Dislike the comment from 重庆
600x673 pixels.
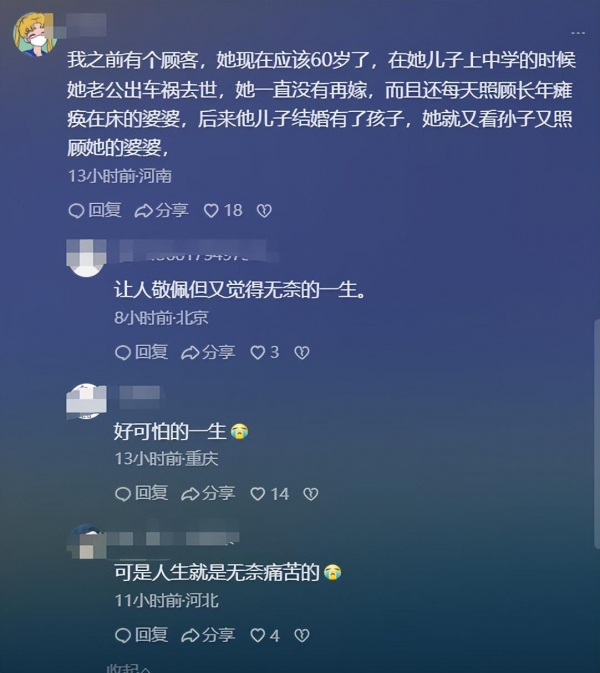(310, 494)
